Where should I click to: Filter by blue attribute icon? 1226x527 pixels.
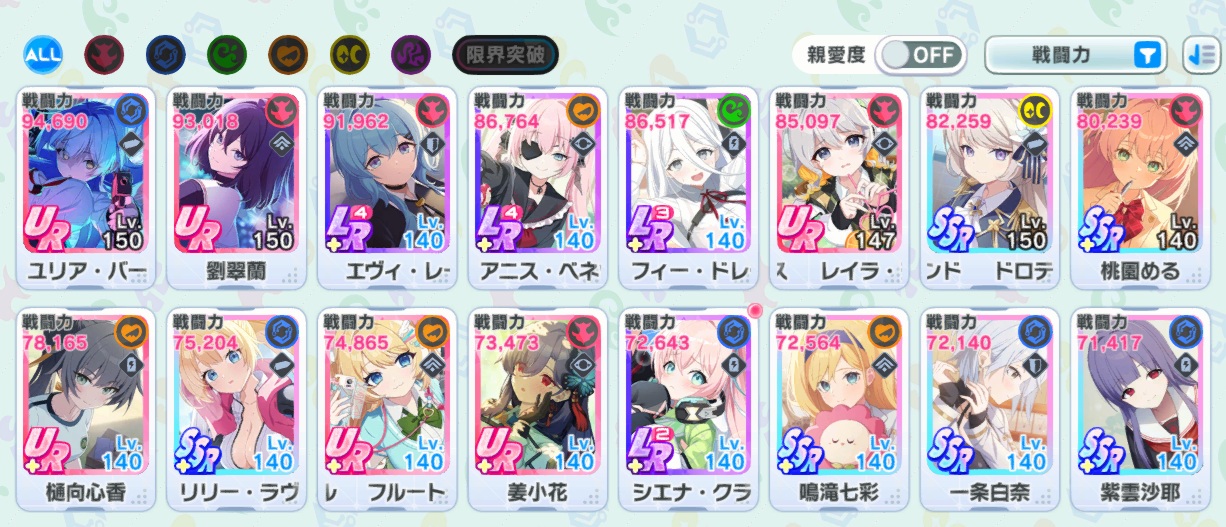[x=166, y=53]
